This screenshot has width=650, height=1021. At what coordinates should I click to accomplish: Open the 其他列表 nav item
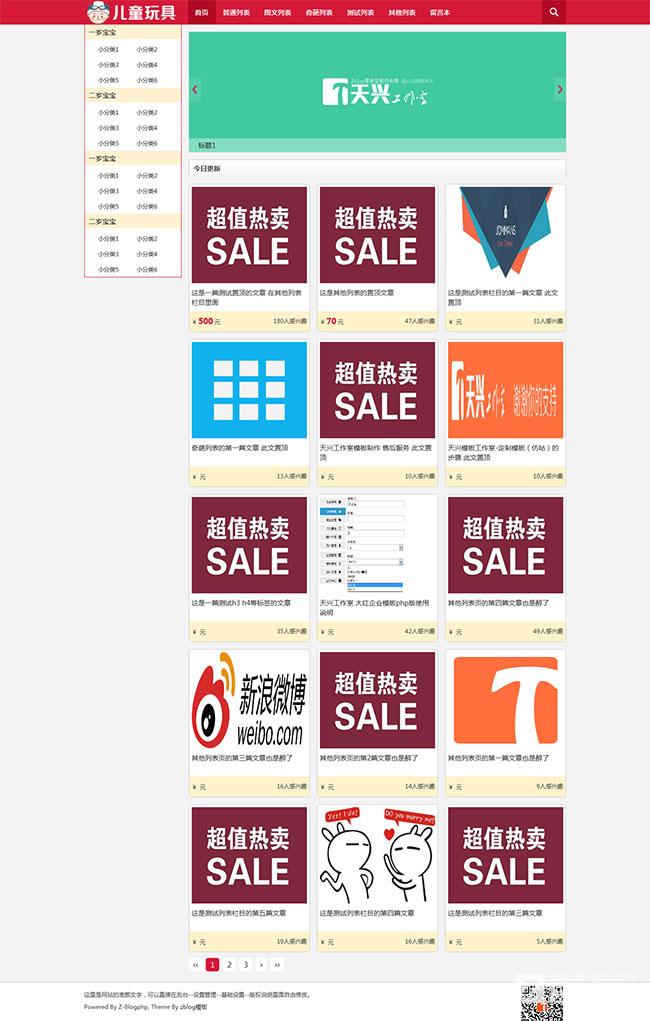coord(402,13)
